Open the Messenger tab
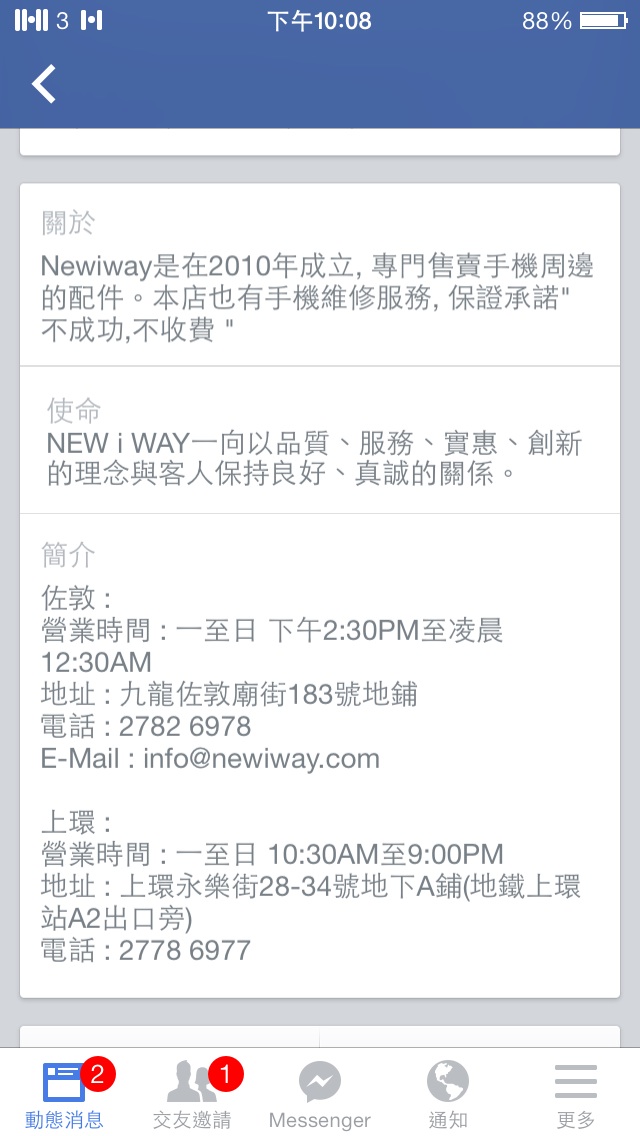Screen dimensions: 640x1136 point(320,1093)
